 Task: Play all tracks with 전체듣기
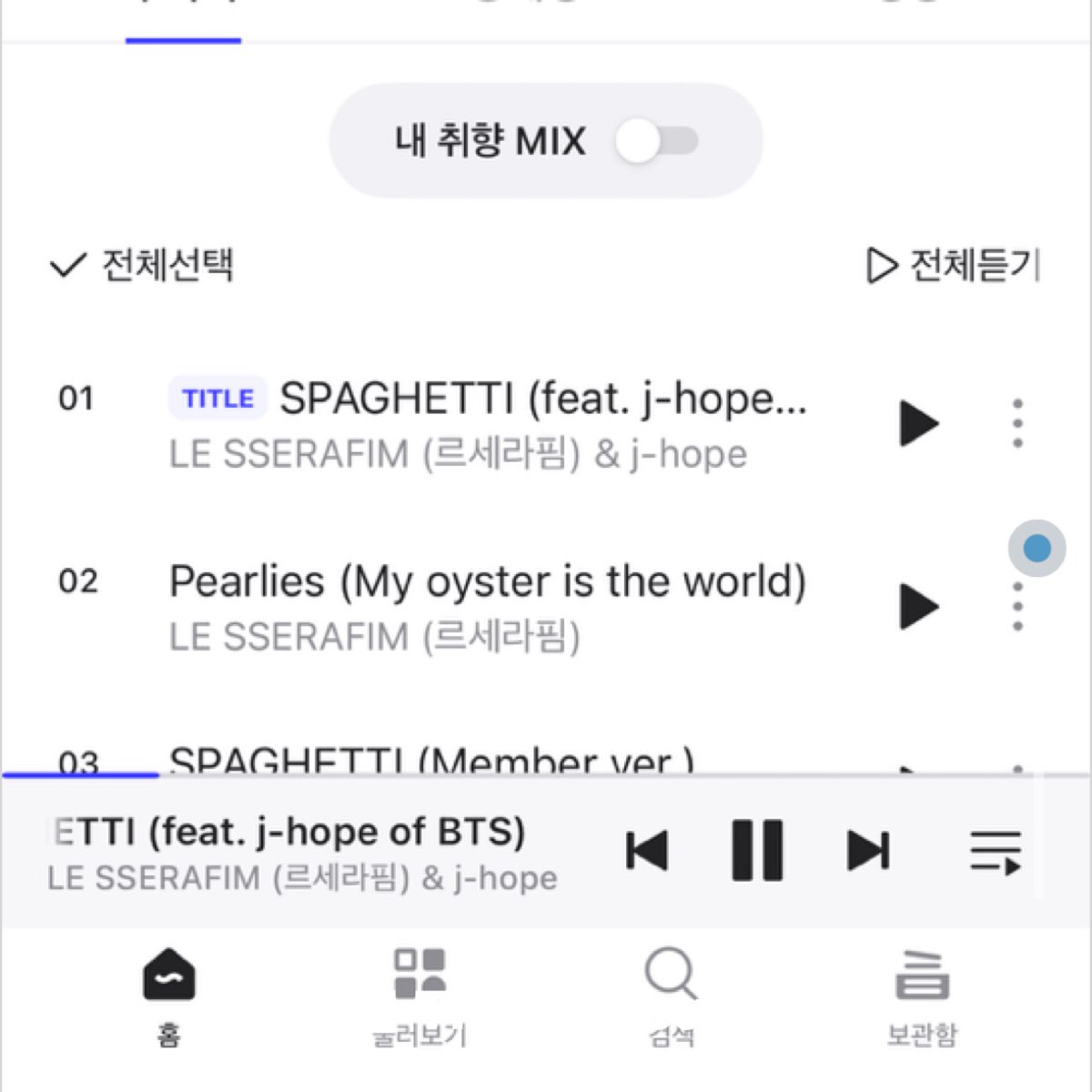pyautogui.click(x=952, y=266)
